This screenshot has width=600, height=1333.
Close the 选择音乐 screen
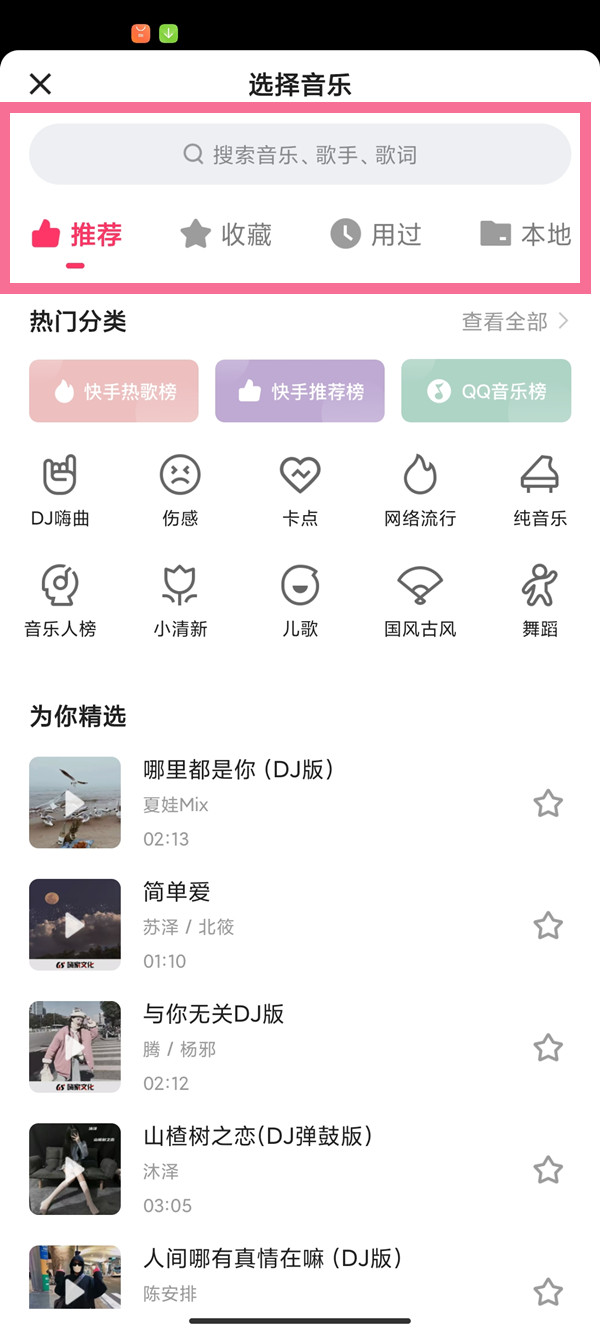pyautogui.click(x=40, y=84)
